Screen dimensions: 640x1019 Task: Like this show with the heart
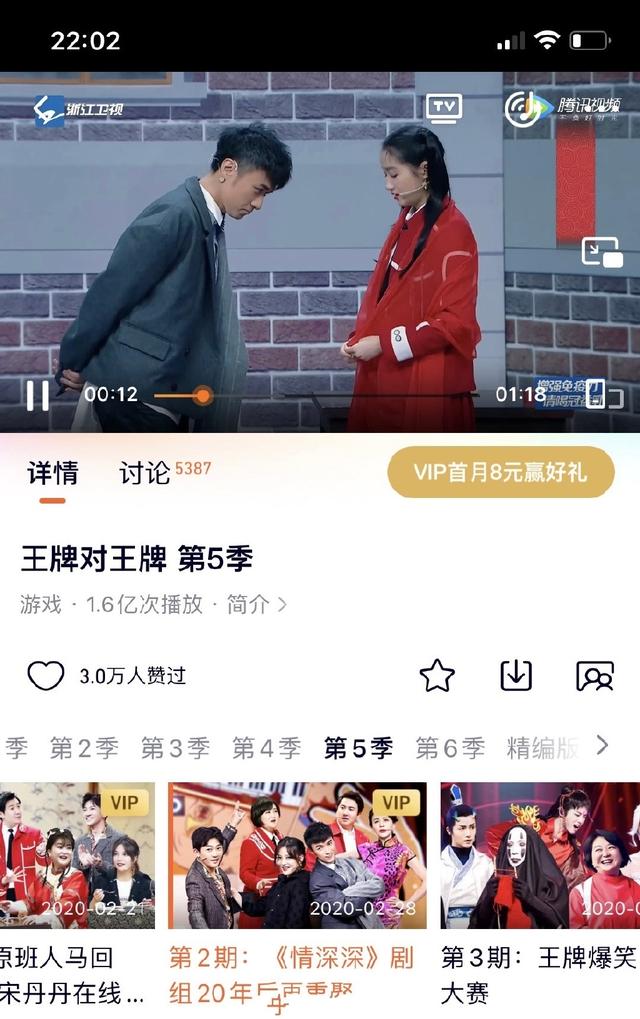(x=45, y=676)
